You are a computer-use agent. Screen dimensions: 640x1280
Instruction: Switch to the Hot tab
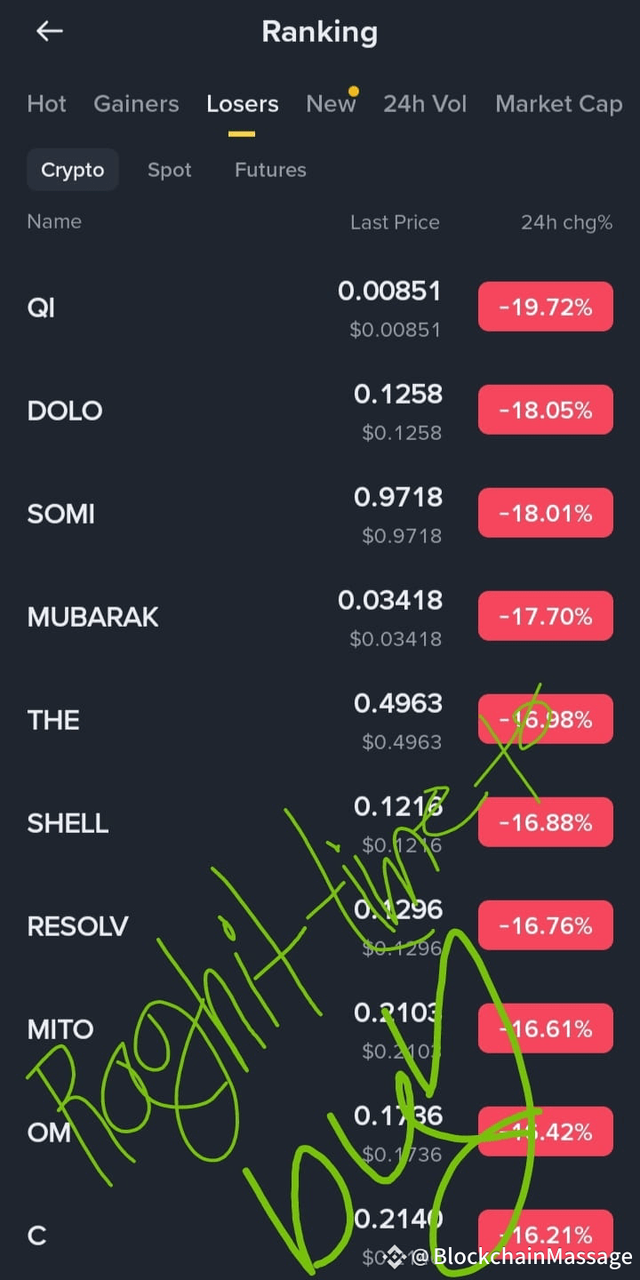tap(46, 104)
